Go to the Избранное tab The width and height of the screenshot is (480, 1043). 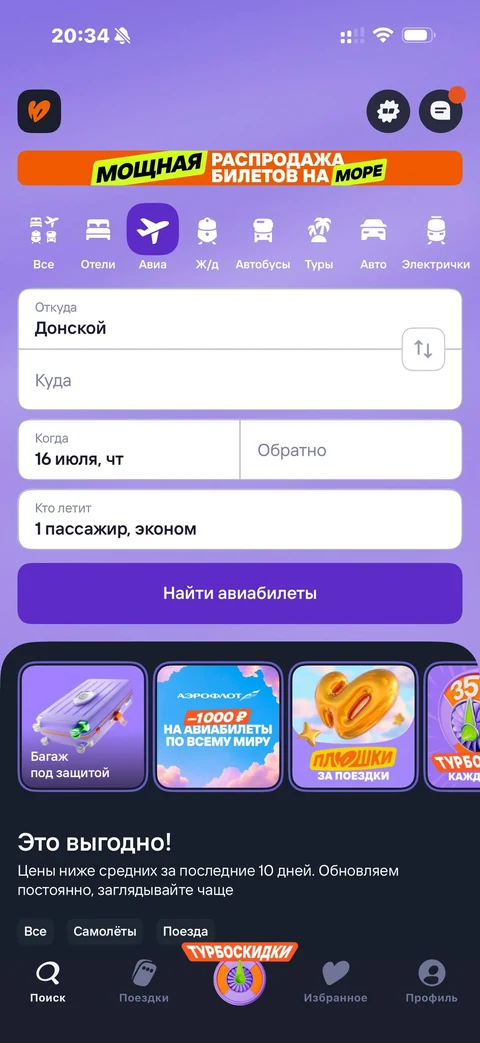pyautogui.click(x=336, y=982)
